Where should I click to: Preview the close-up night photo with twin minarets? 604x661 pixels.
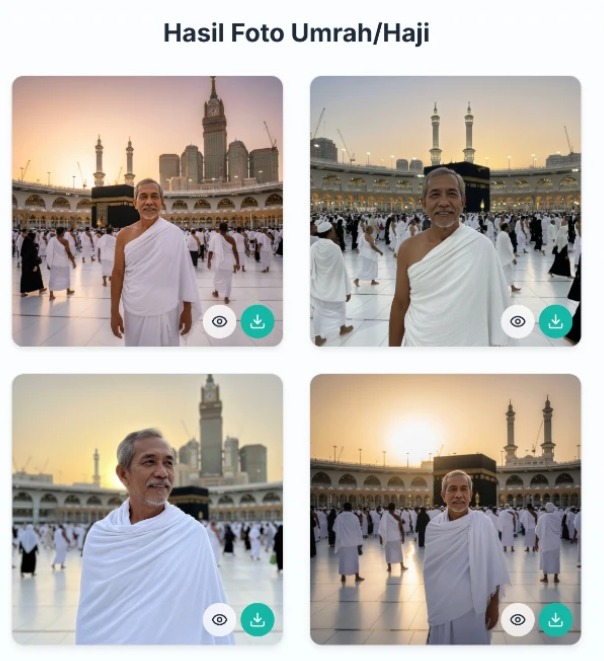pyautogui.click(x=517, y=321)
